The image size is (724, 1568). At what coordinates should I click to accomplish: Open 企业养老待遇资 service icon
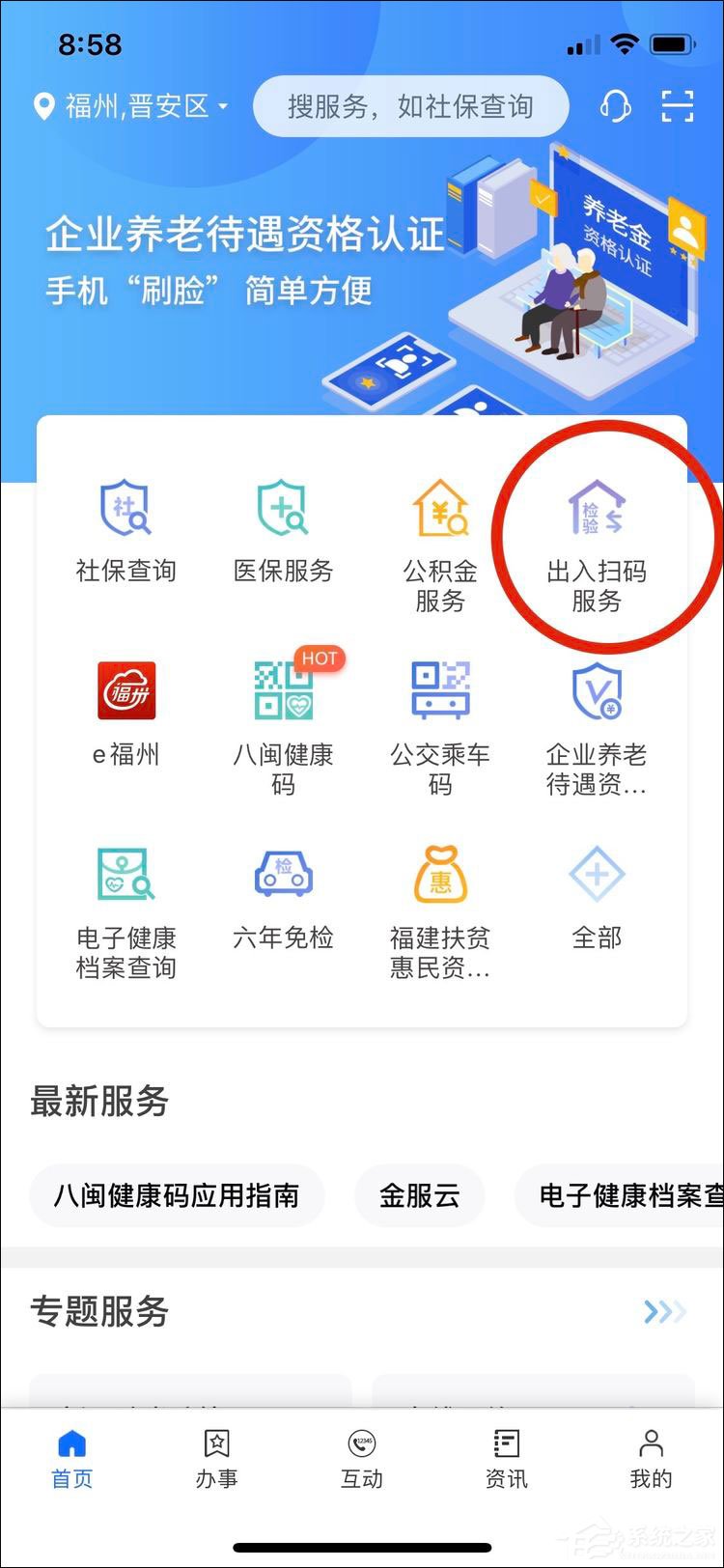pyautogui.click(x=597, y=690)
